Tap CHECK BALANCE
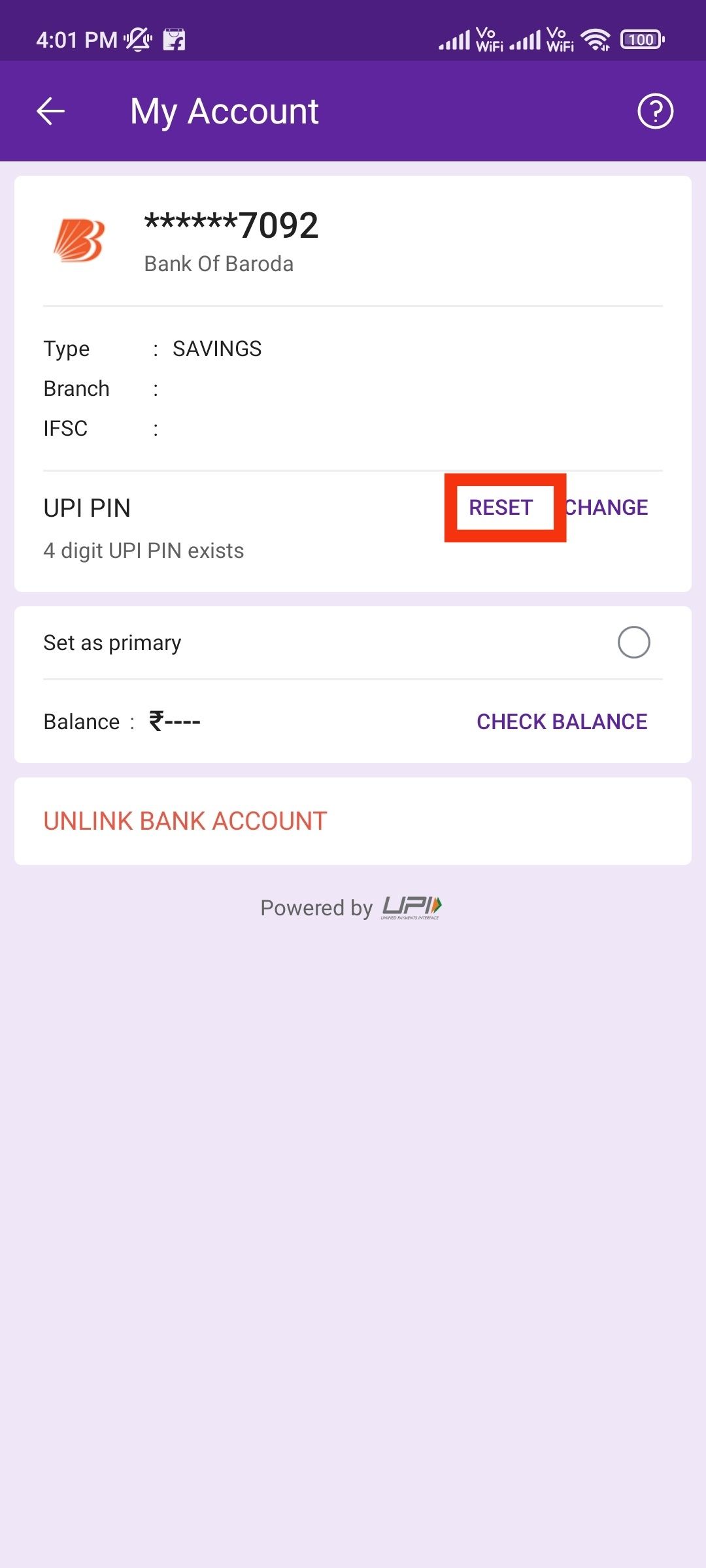 click(562, 721)
